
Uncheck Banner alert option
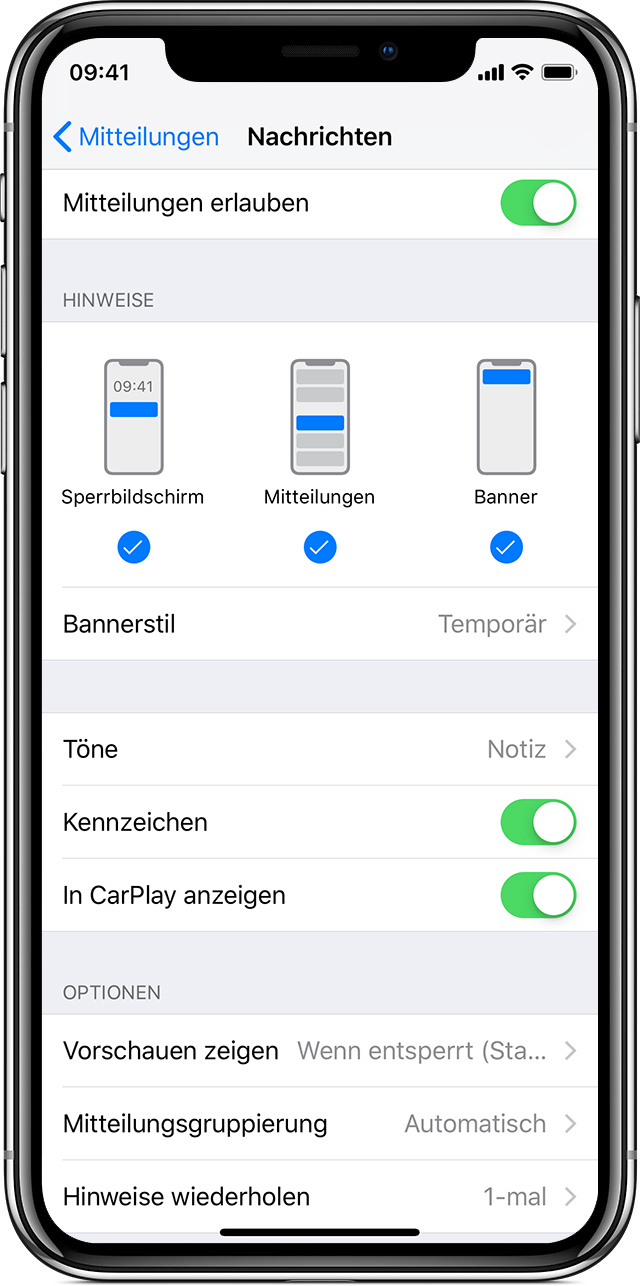(506, 547)
